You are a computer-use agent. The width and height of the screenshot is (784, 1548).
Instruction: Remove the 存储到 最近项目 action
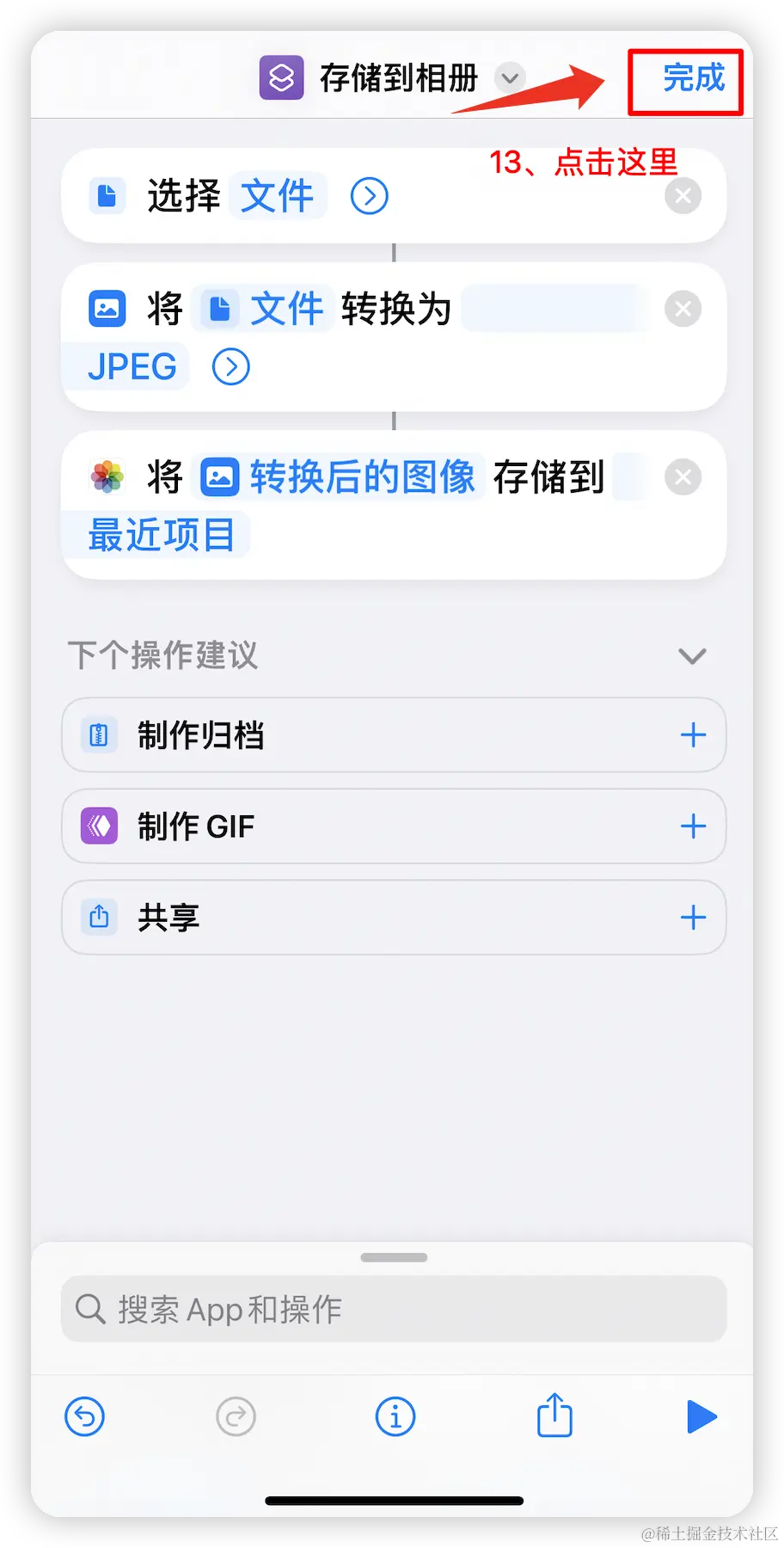[683, 477]
